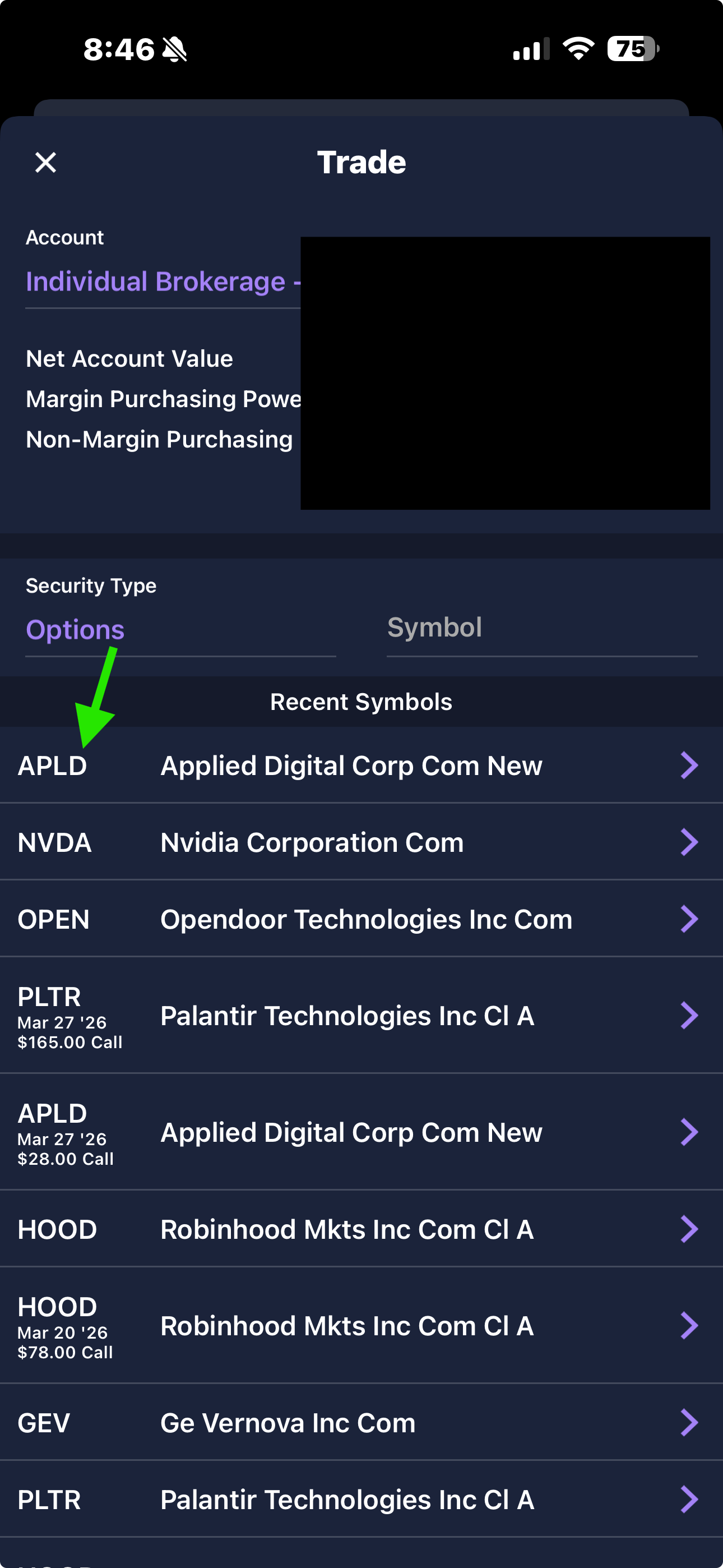The height and width of the screenshot is (1568, 723).
Task: Click the Symbol input field
Action: 541,629
